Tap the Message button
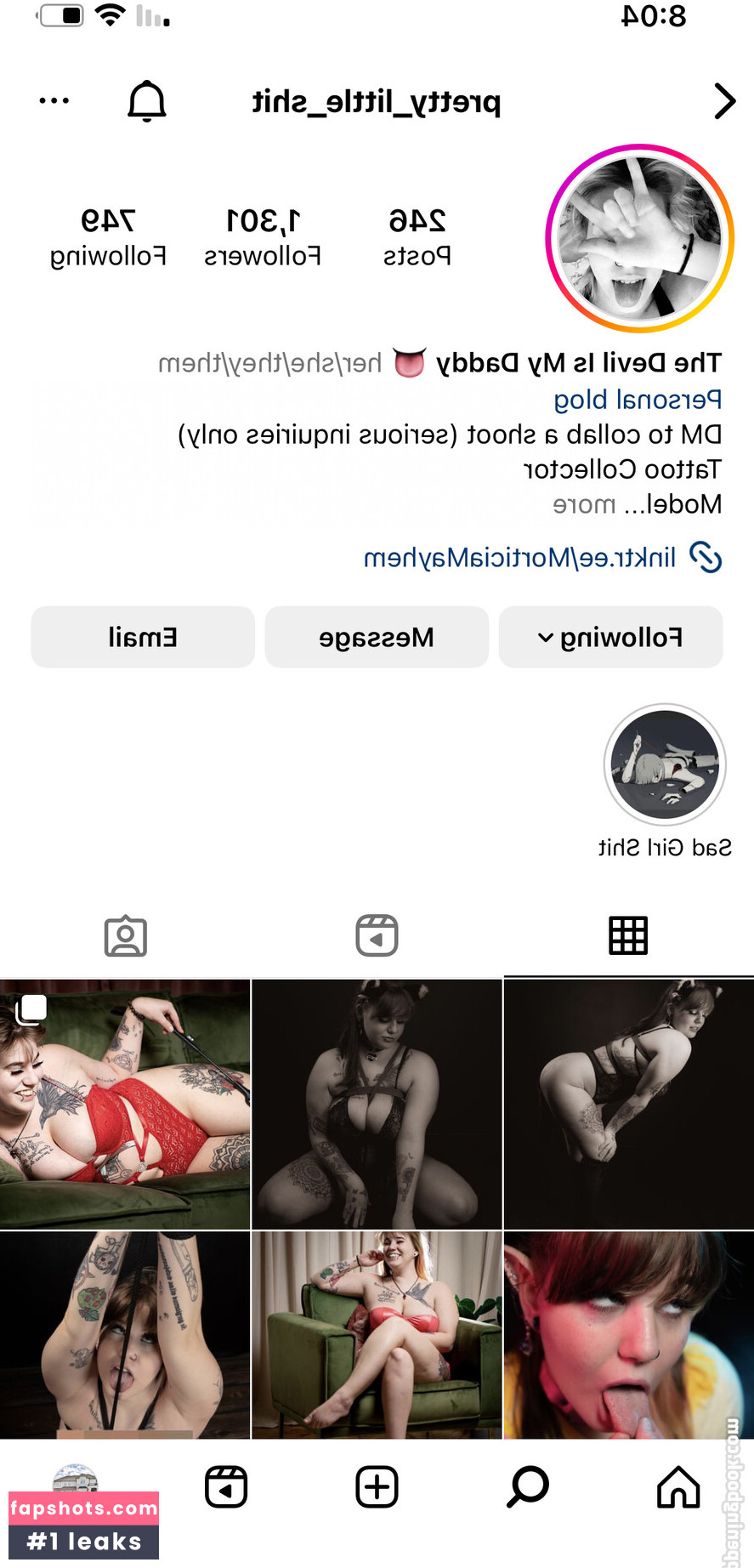 pos(377,637)
